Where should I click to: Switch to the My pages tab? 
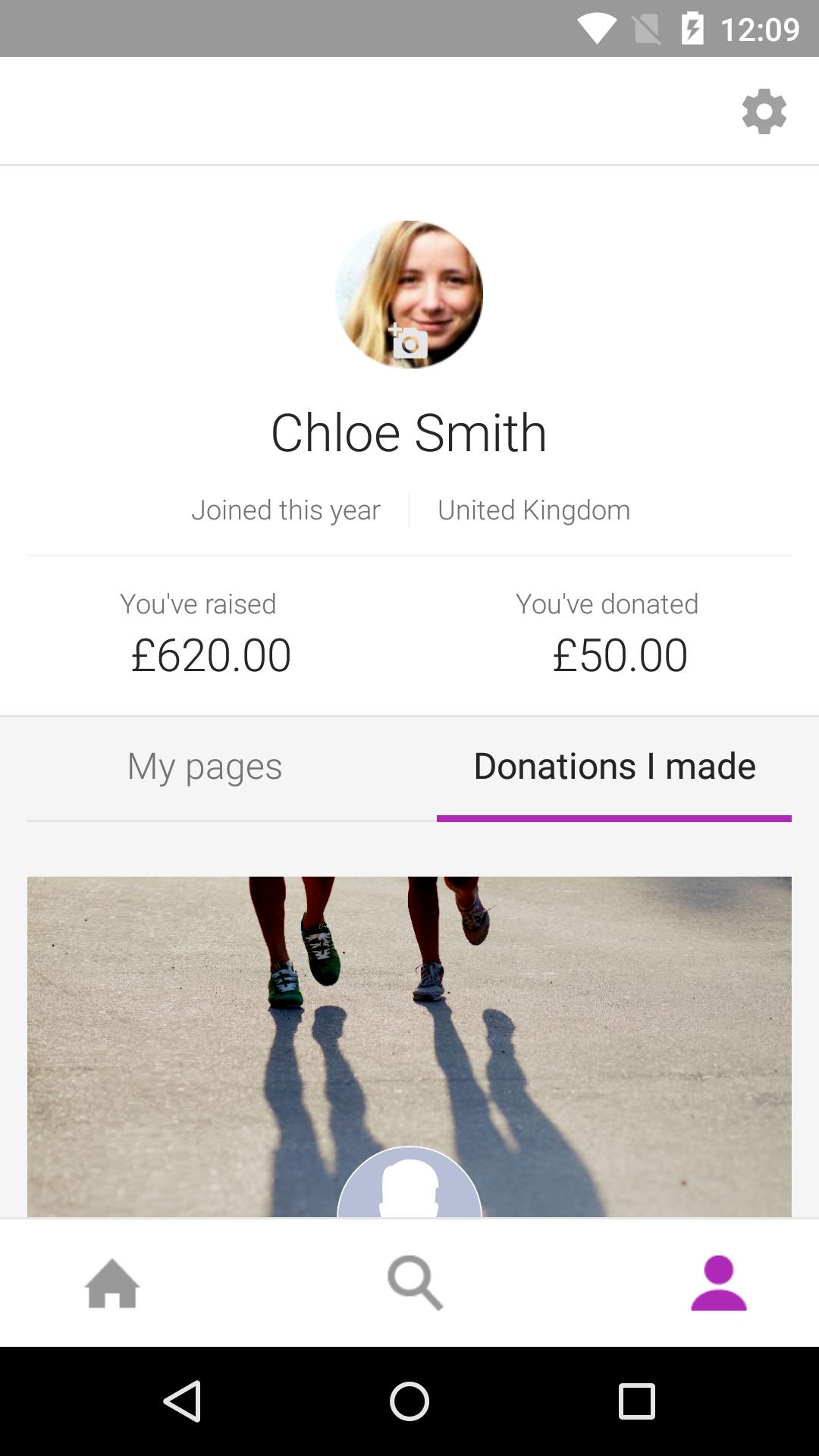(x=205, y=766)
